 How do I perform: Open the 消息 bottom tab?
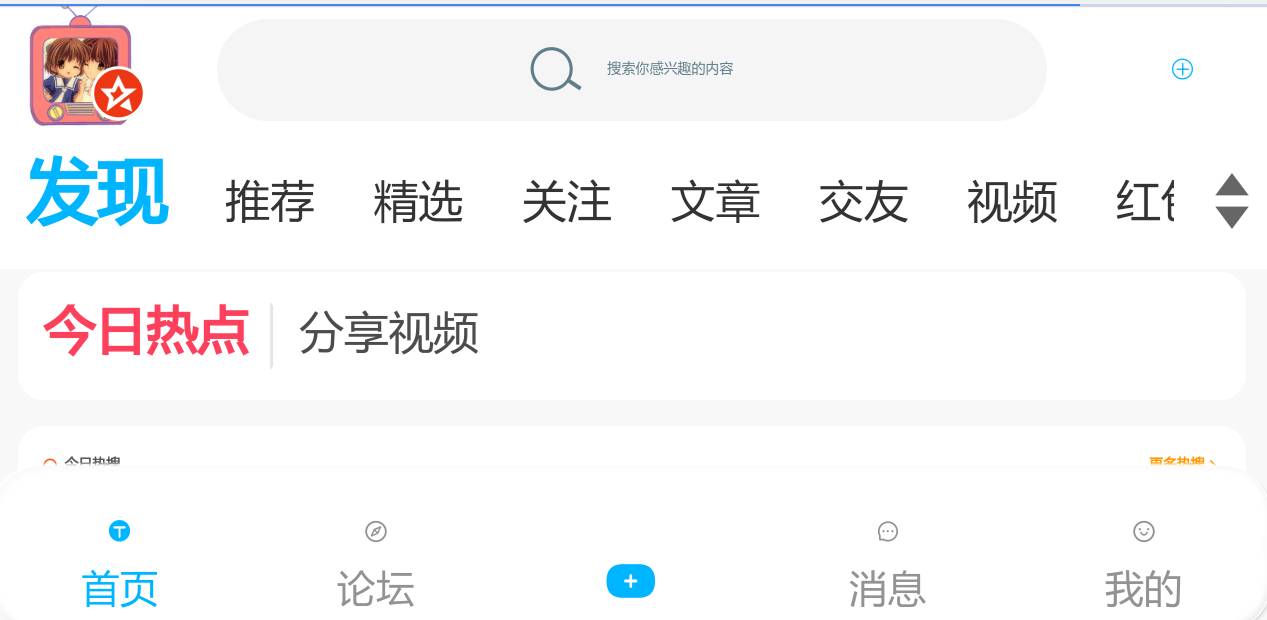[887, 567]
